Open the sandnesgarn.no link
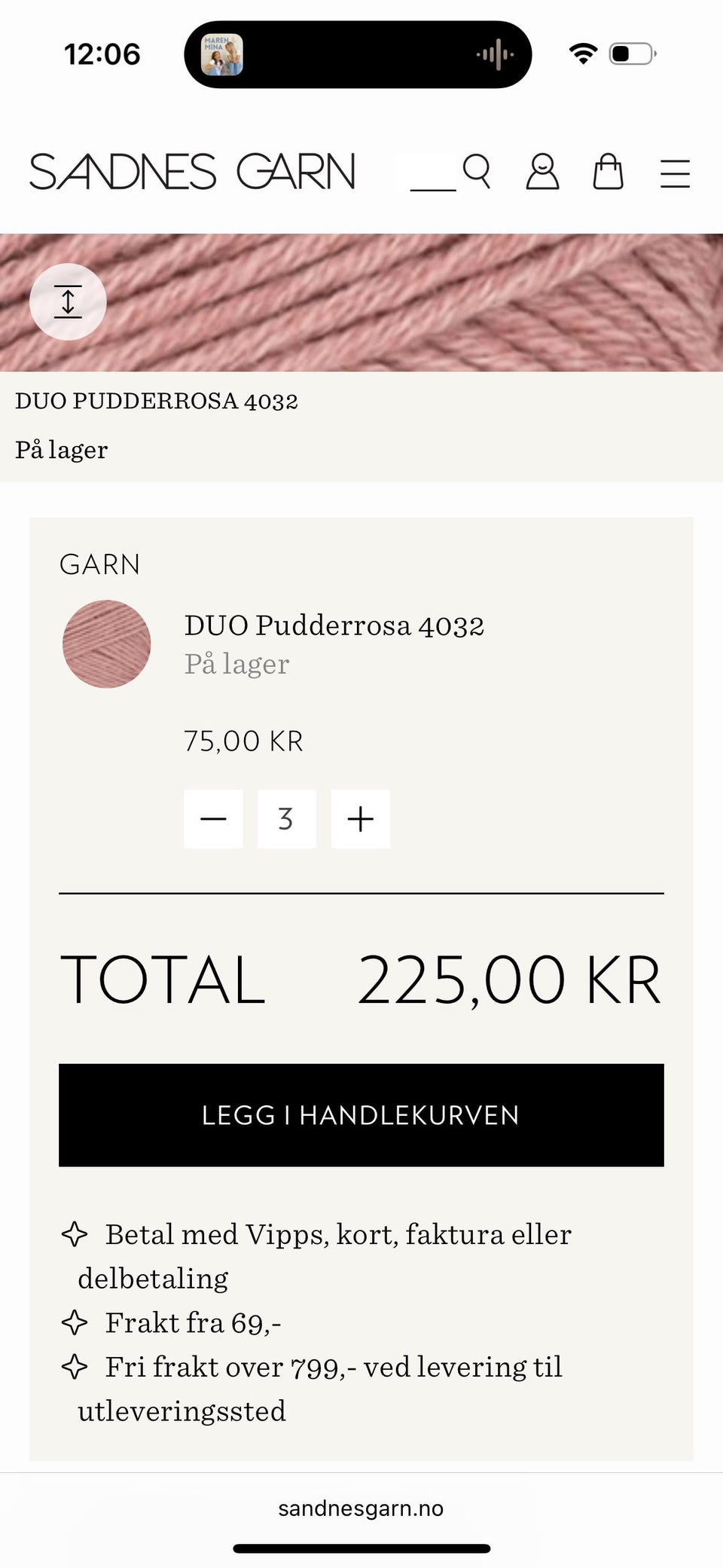The height and width of the screenshot is (1568, 723). (361, 1508)
